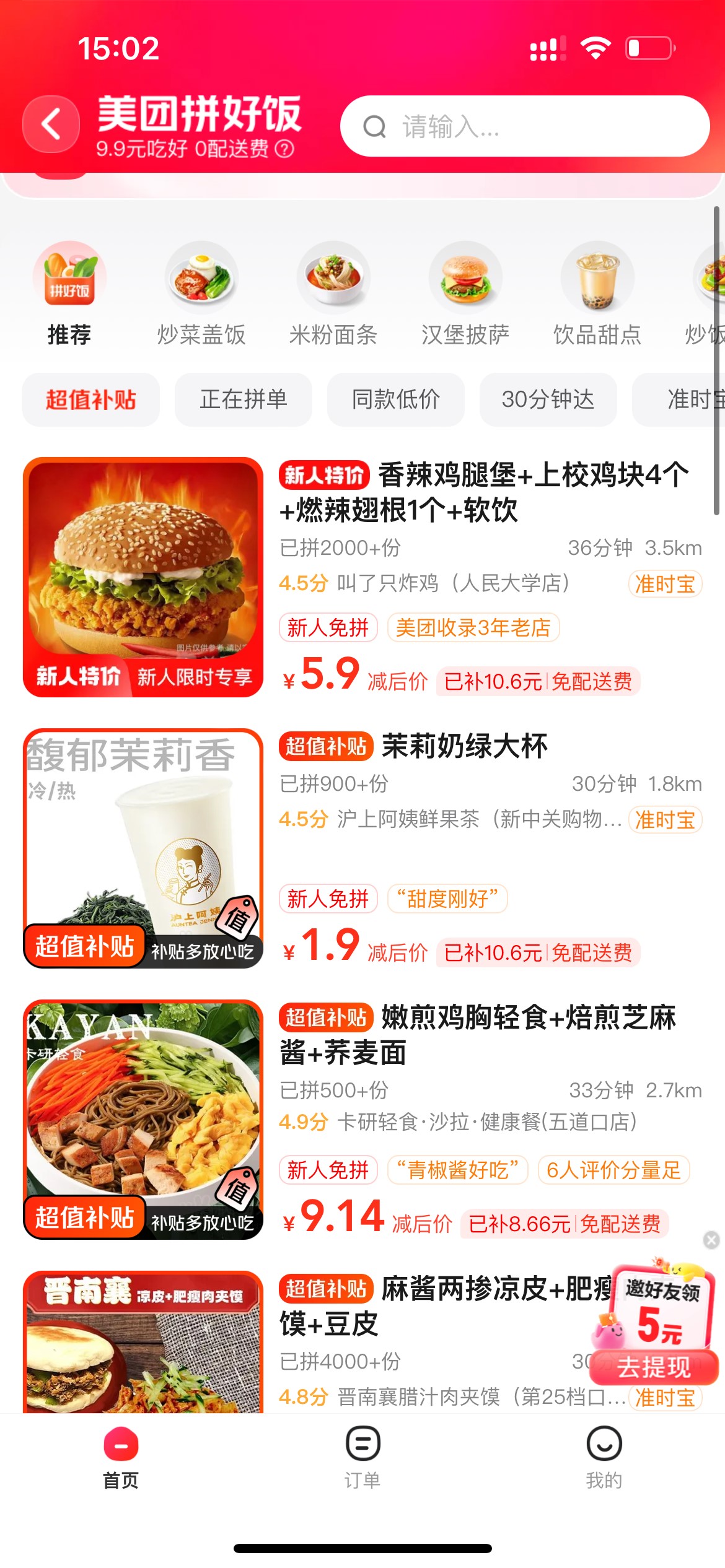Go to the 我的 tab
The image size is (725, 1568).
[x=604, y=1458]
